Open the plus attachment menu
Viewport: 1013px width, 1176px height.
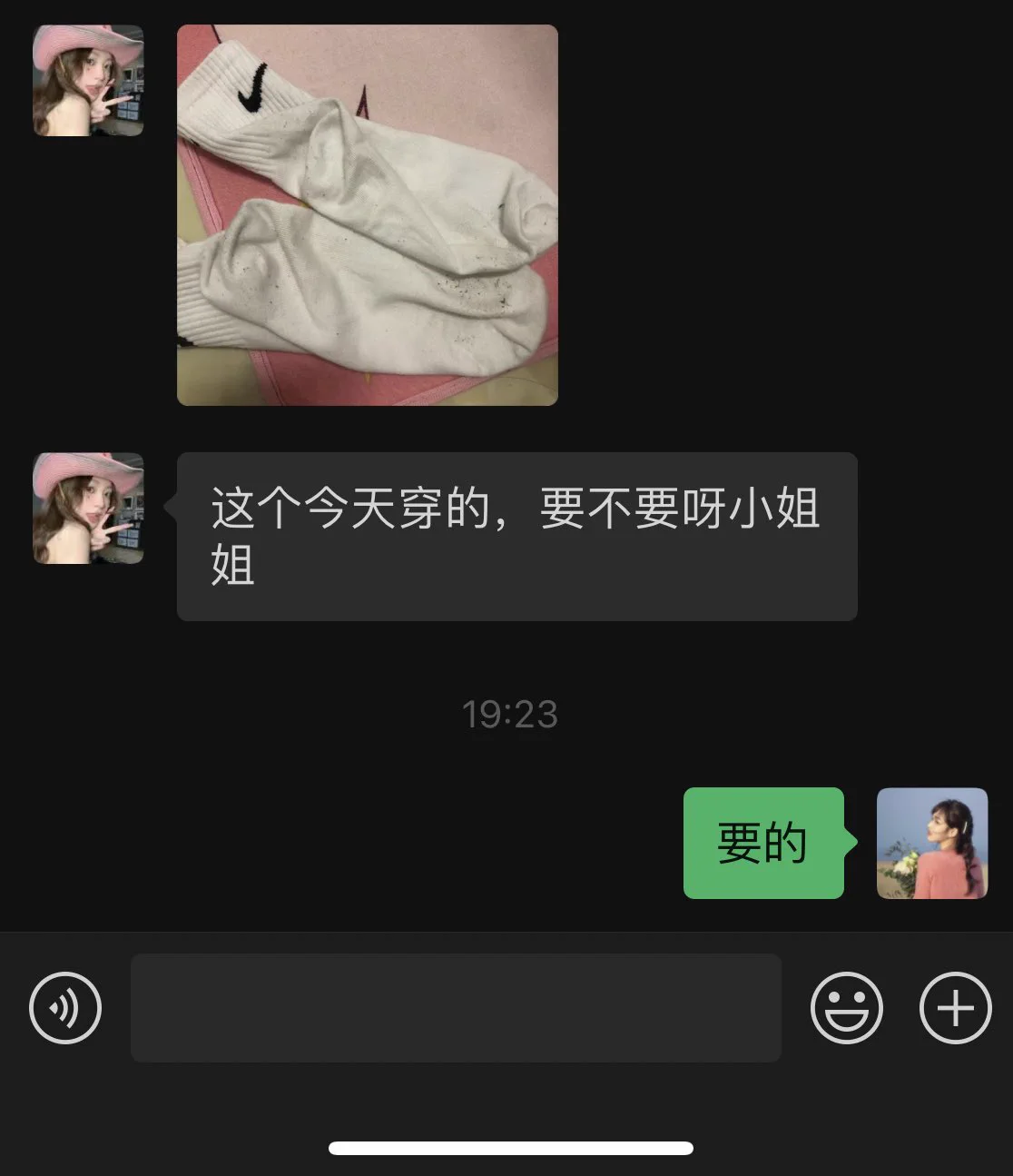[955, 1008]
